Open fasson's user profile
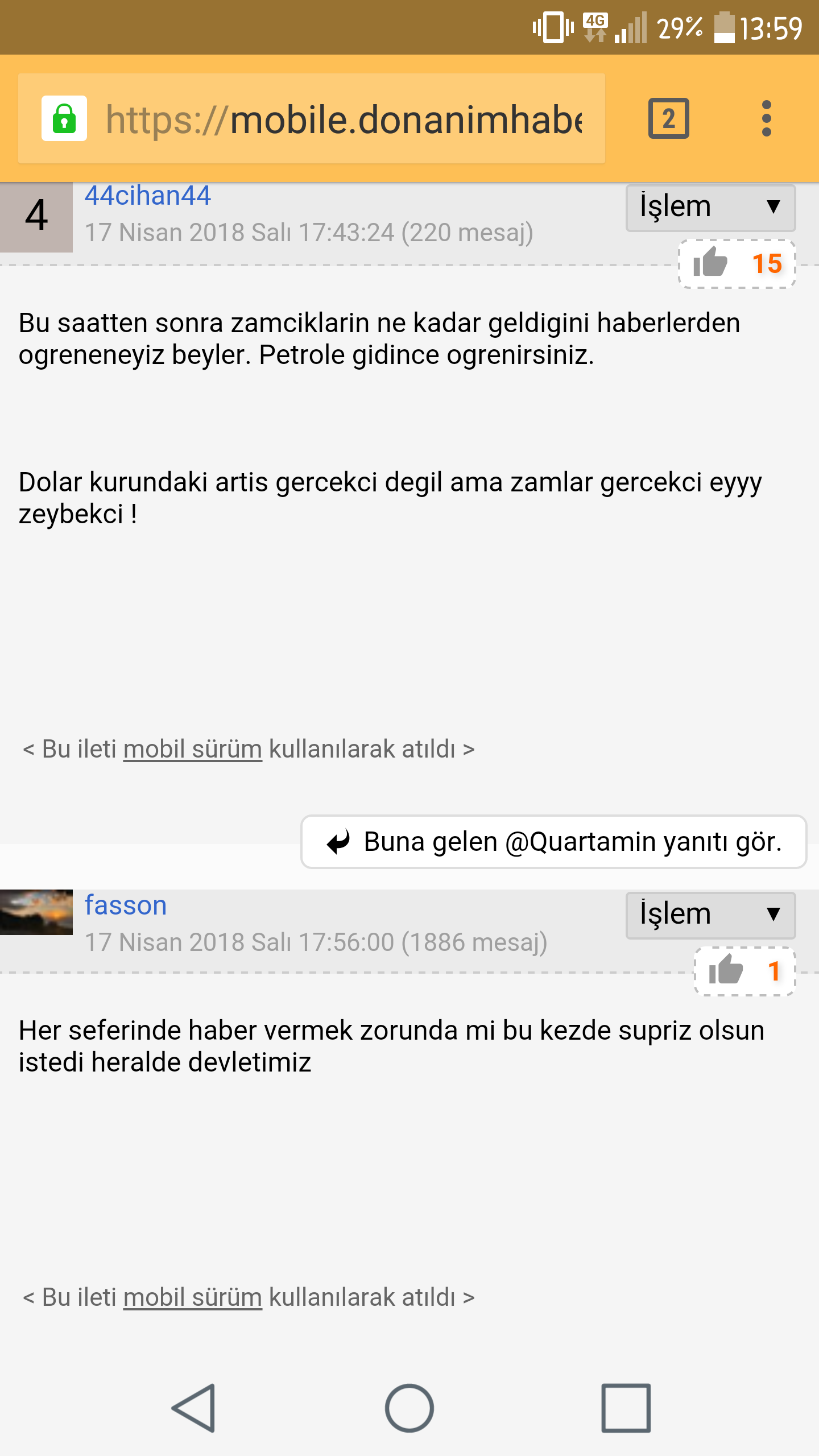The height and width of the screenshot is (1456, 819). pyautogui.click(x=126, y=905)
